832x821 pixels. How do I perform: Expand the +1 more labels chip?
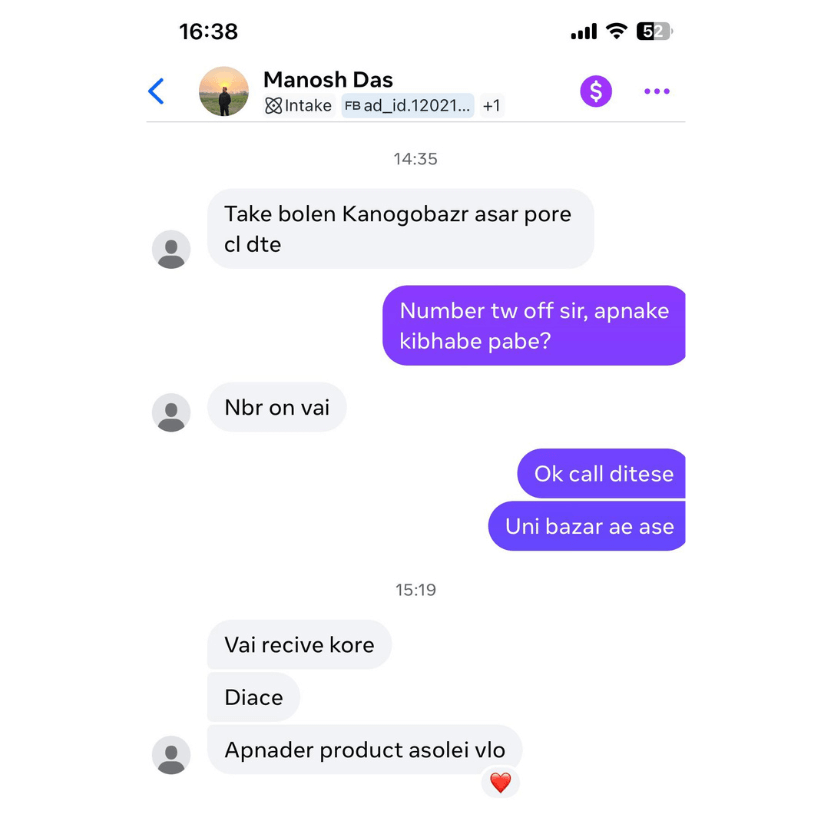tap(491, 106)
